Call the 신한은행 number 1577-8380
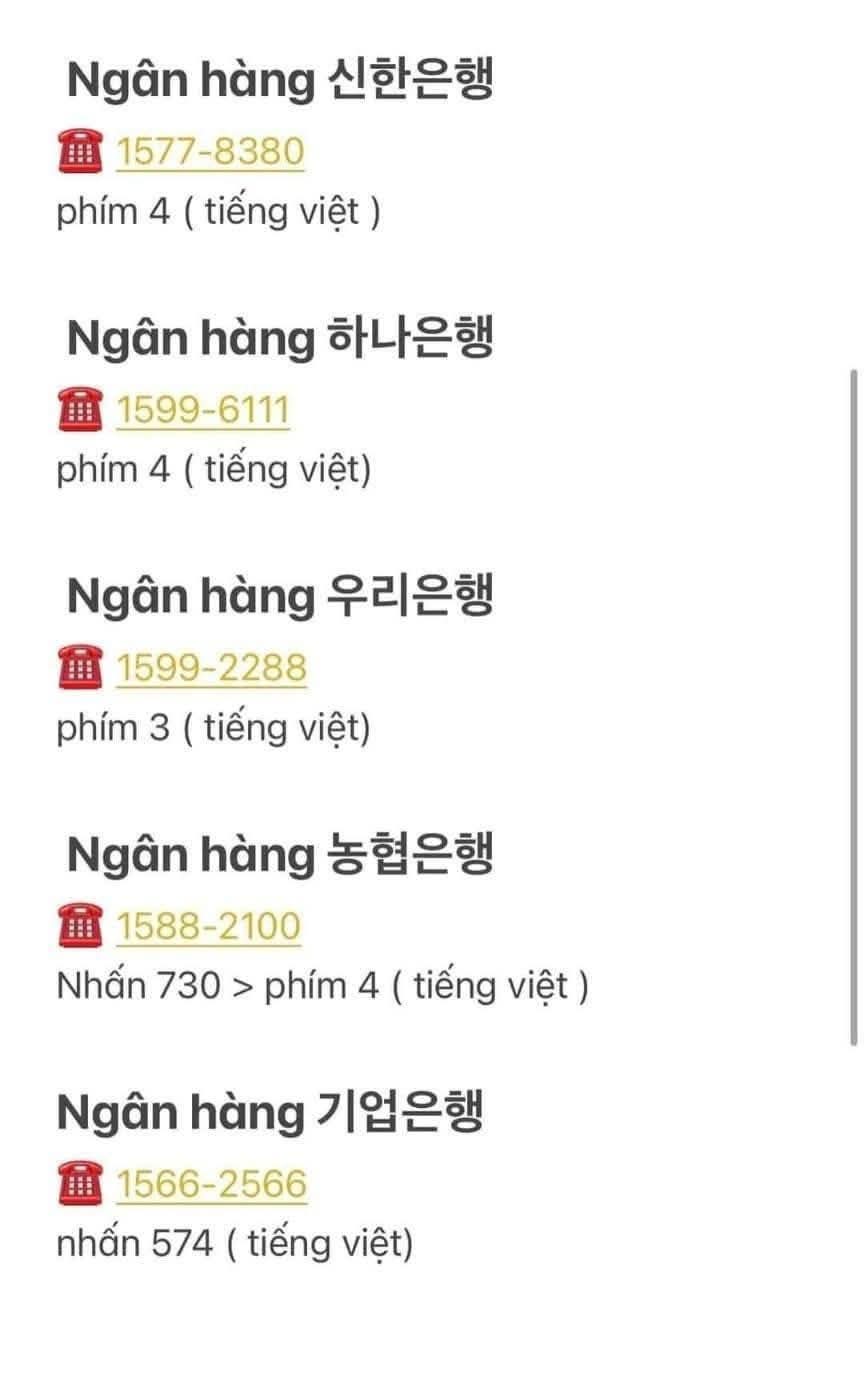 click(x=210, y=152)
